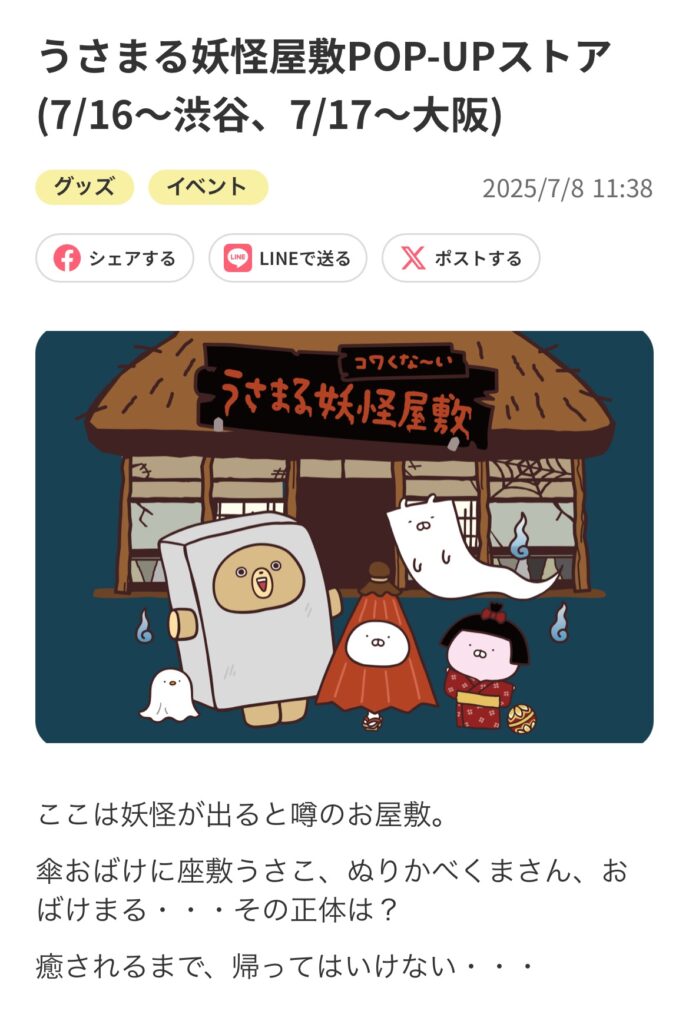This screenshot has height=1024, width=689.
Task: Open the イベント tag
Action: click(208, 187)
